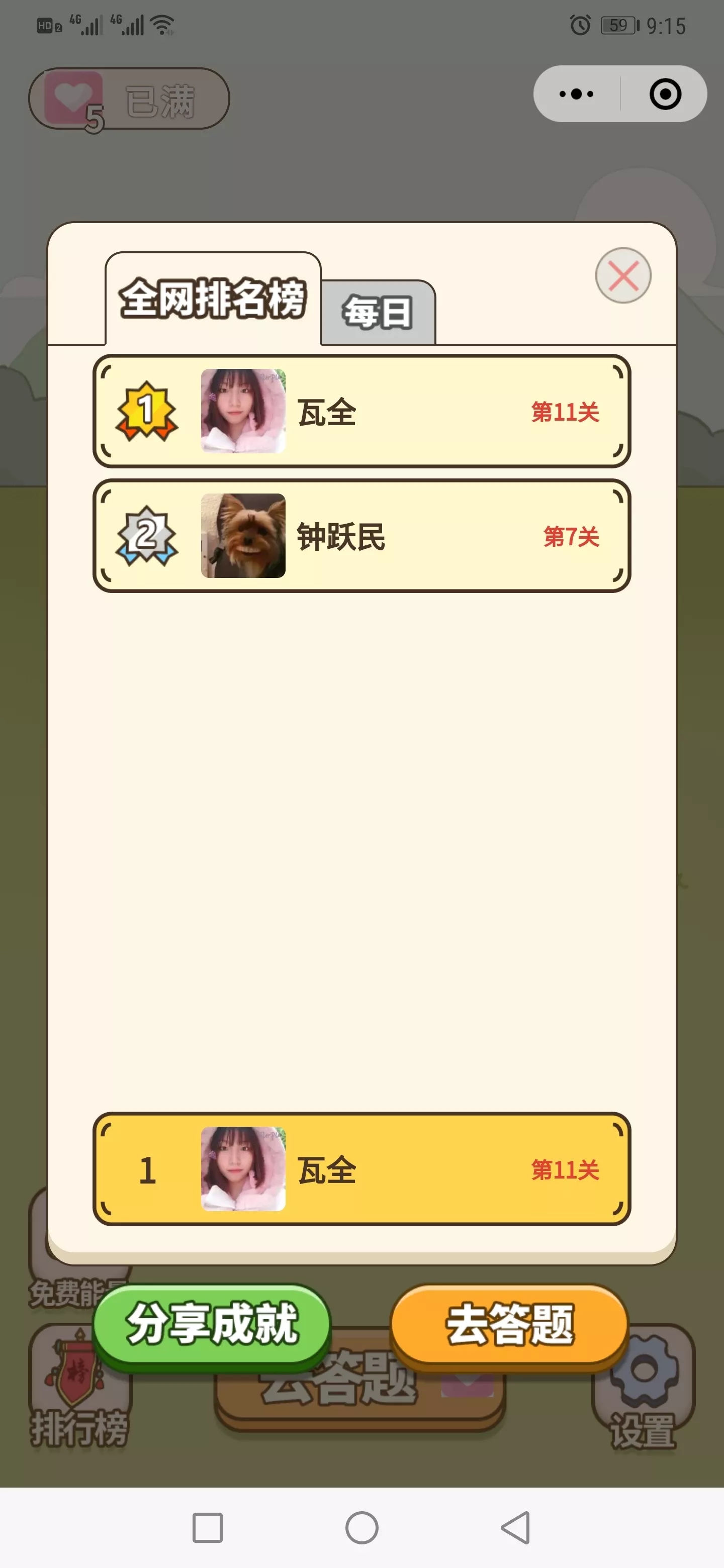This screenshot has width=724, height=1568.
Task: Tap the green 分享成就 button
Action: click(211, 1325)
